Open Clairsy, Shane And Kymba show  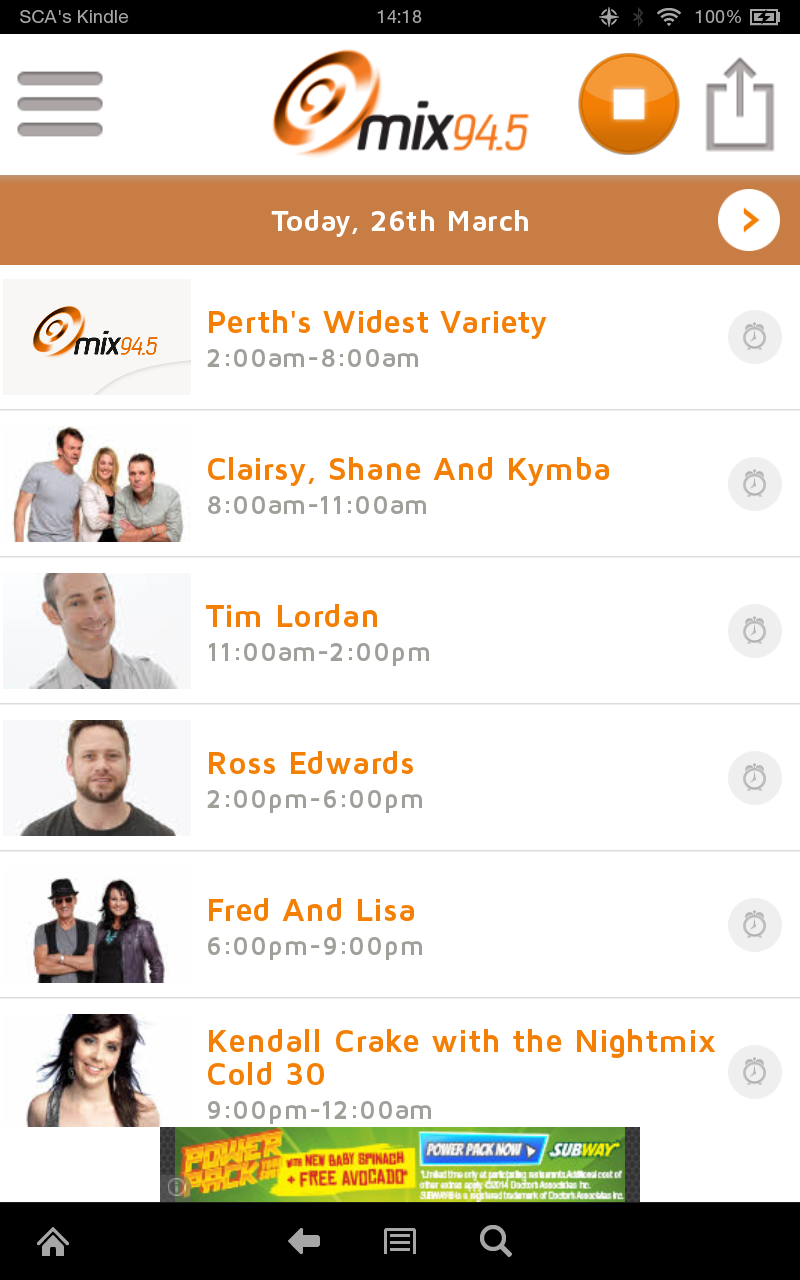click(x=408, y=470)
